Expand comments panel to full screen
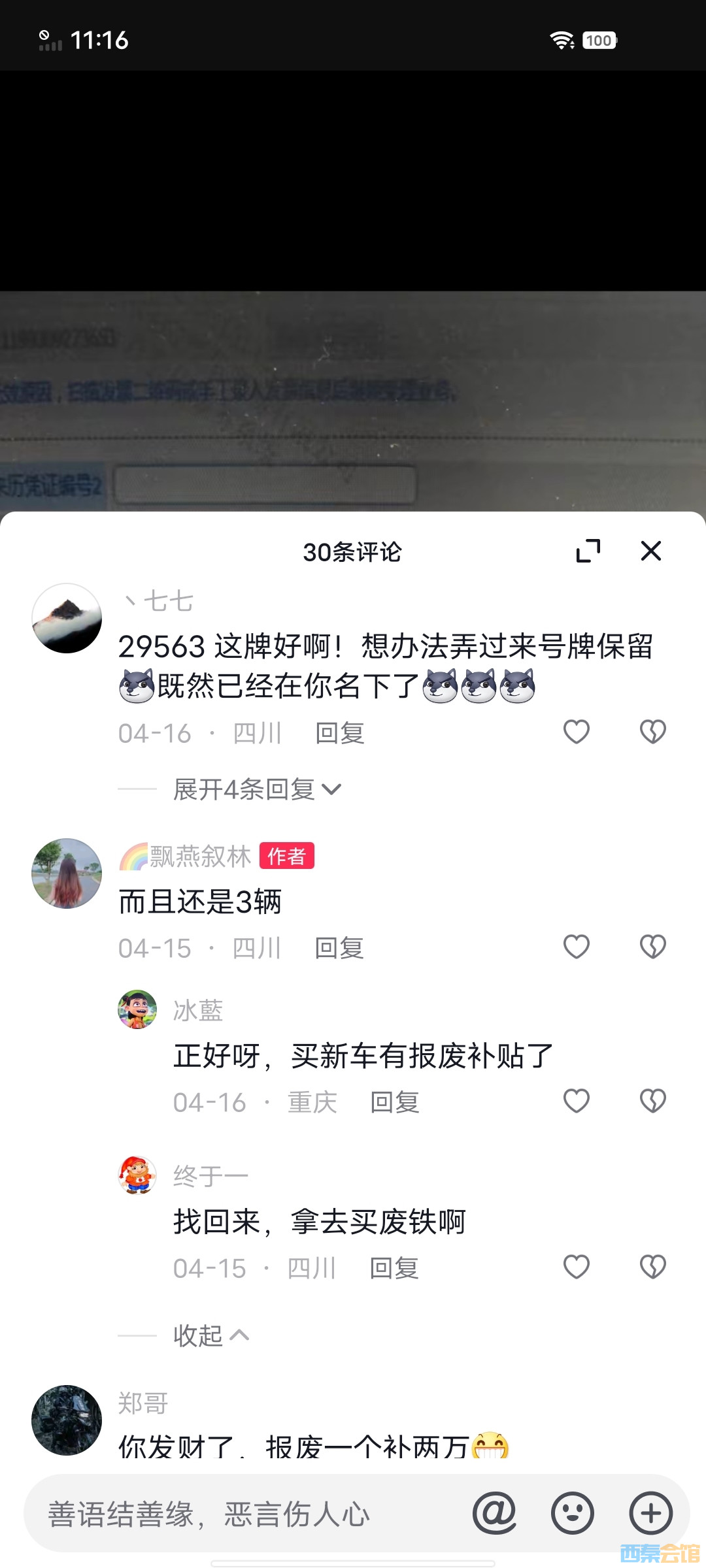This screenshot has width=706, height=1568. [588, 551]
